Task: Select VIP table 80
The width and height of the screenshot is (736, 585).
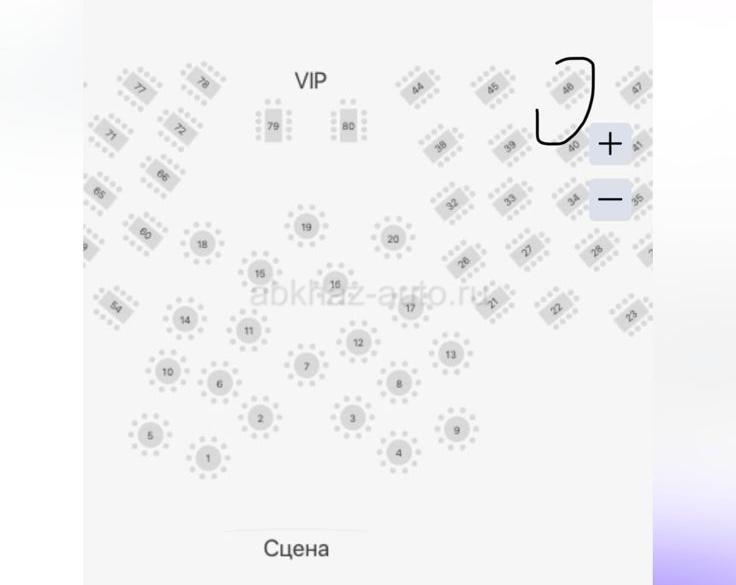Action: pos(348,126)
